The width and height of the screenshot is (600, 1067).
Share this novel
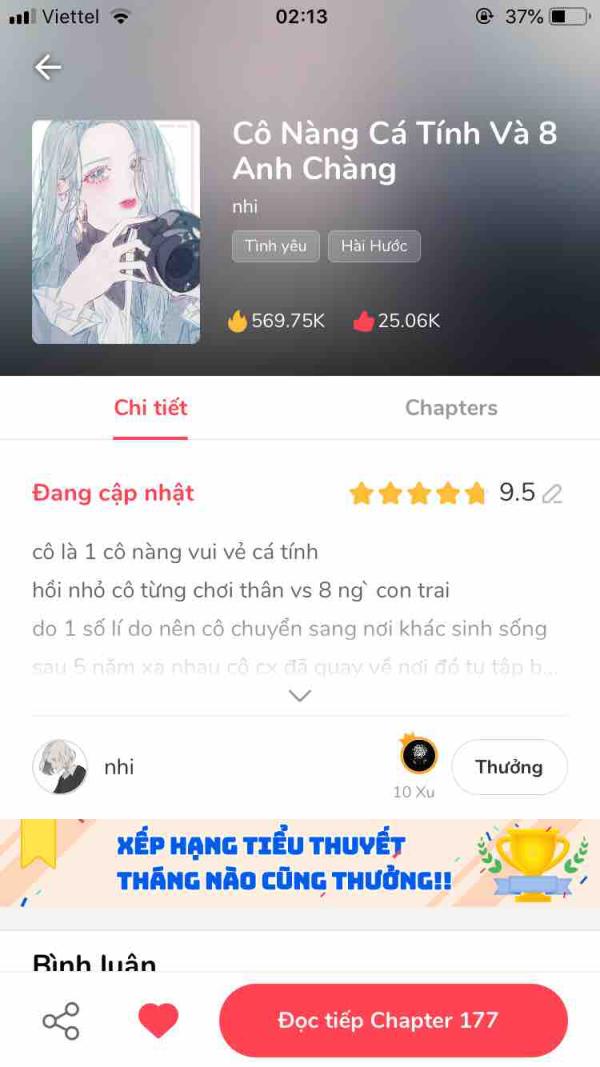point(61,1020)
